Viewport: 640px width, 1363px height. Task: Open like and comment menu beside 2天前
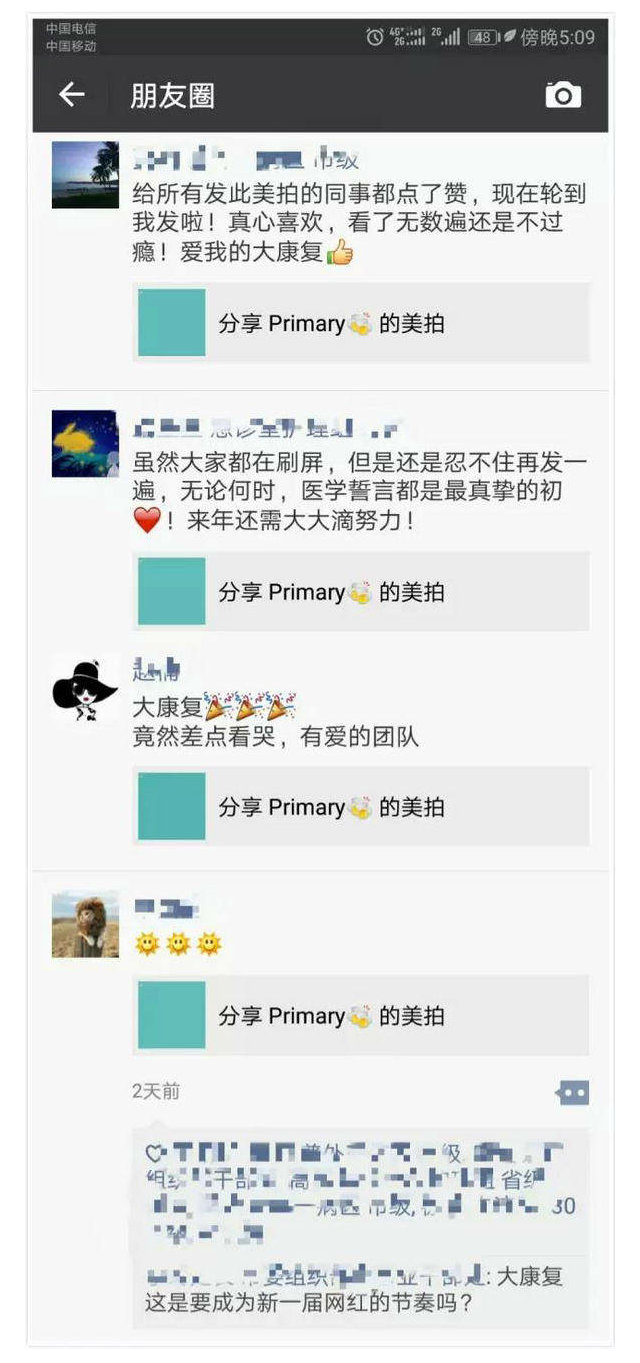coord(572,1093)
